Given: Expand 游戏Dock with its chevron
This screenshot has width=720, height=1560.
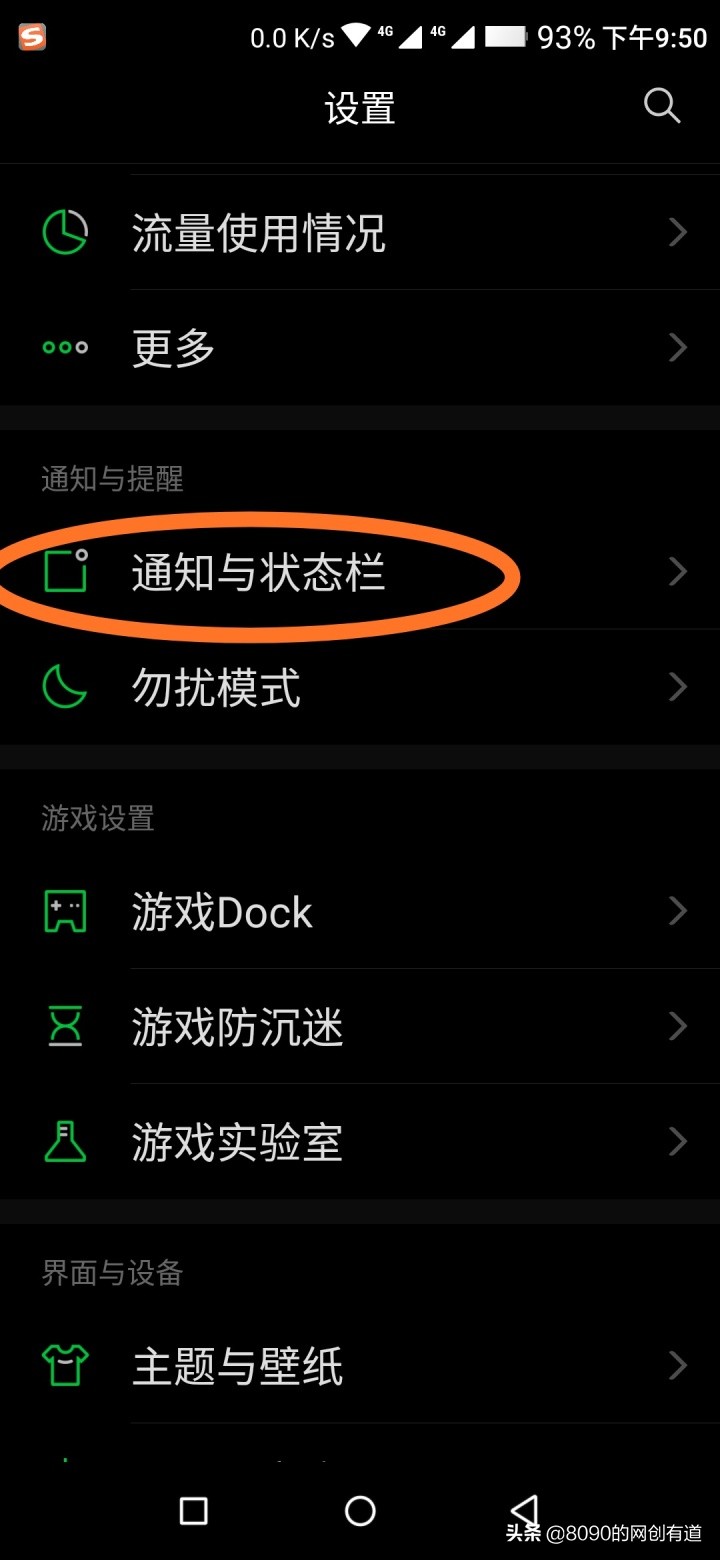Looking at the screenshot, I should pyautogui.click(x=678, y=911).
